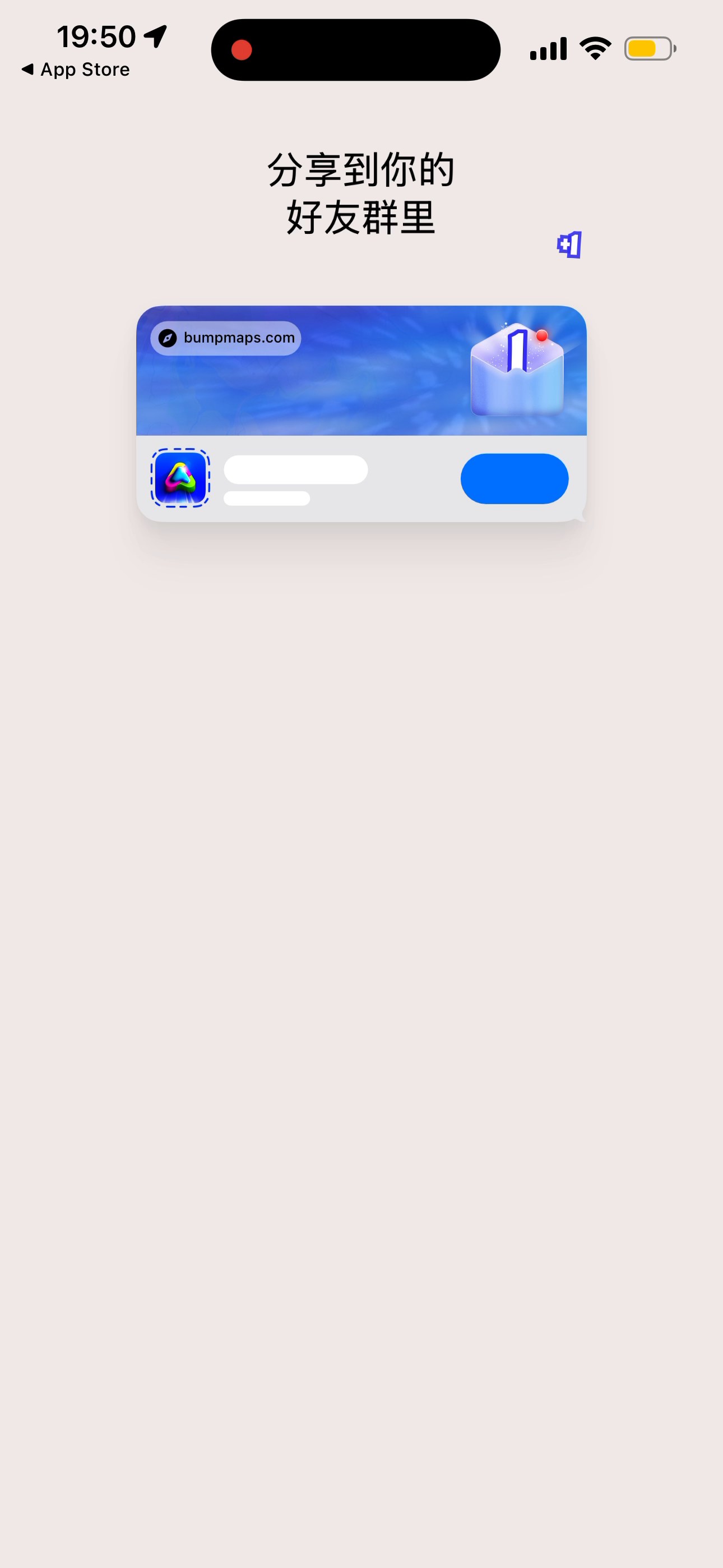The image size is (723, 1568).
Task: Return to the App Store via the back link
Action: pos(76,70)
